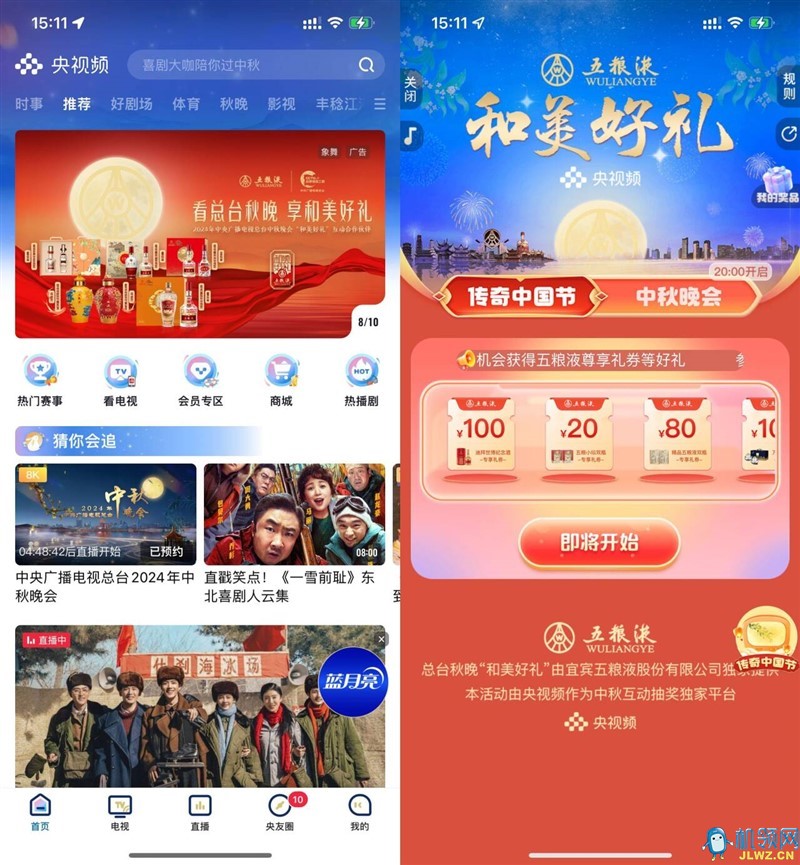Viewport: 800px width, 865px height.
Task: Open the search box on the 央视频 home page
Action: [x=255, y=65]
